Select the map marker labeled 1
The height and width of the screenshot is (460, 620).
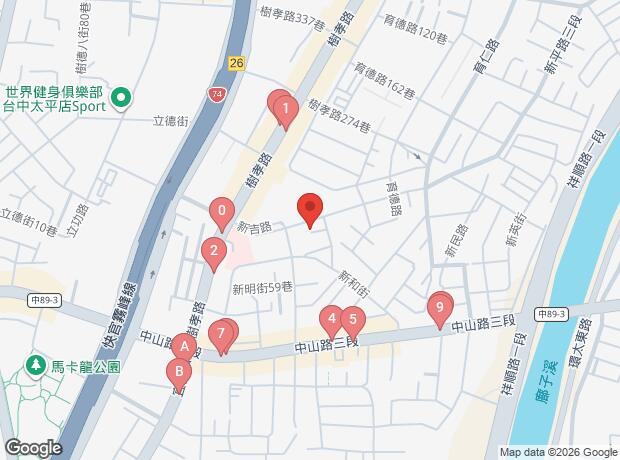click(x=286, y=109)
